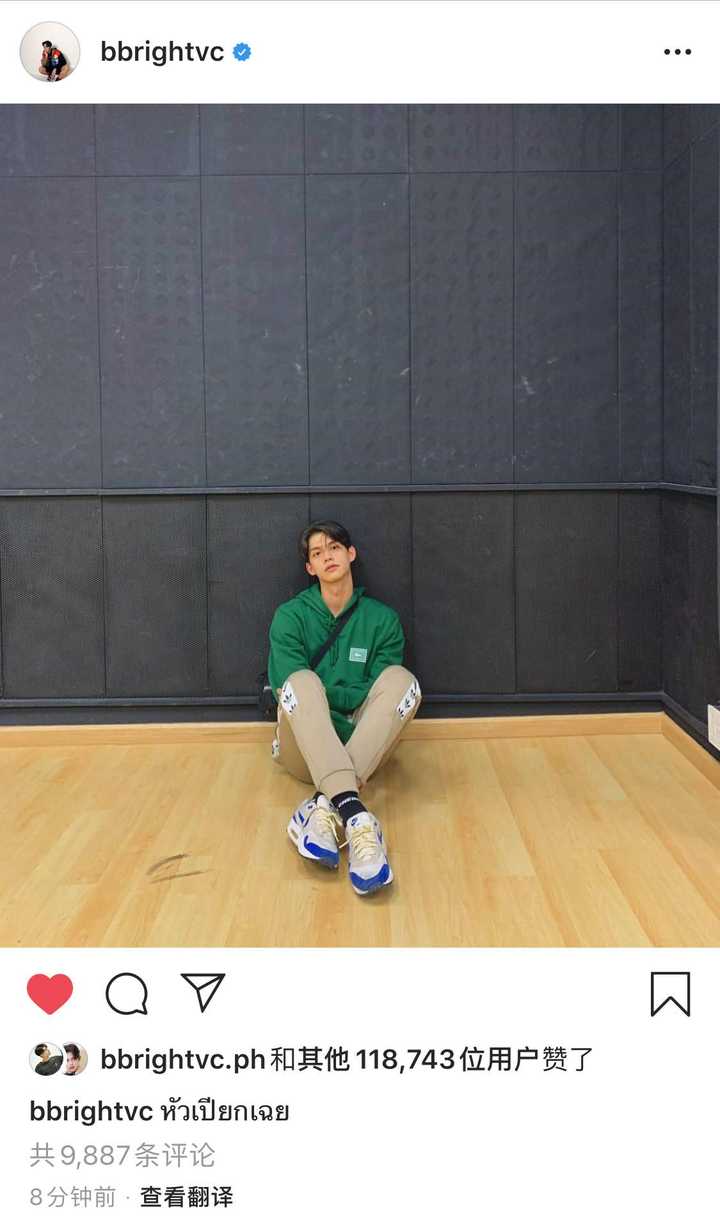View all 9,887 comments
Viewport: 720px width, 1226px height.
[123, 1155]
